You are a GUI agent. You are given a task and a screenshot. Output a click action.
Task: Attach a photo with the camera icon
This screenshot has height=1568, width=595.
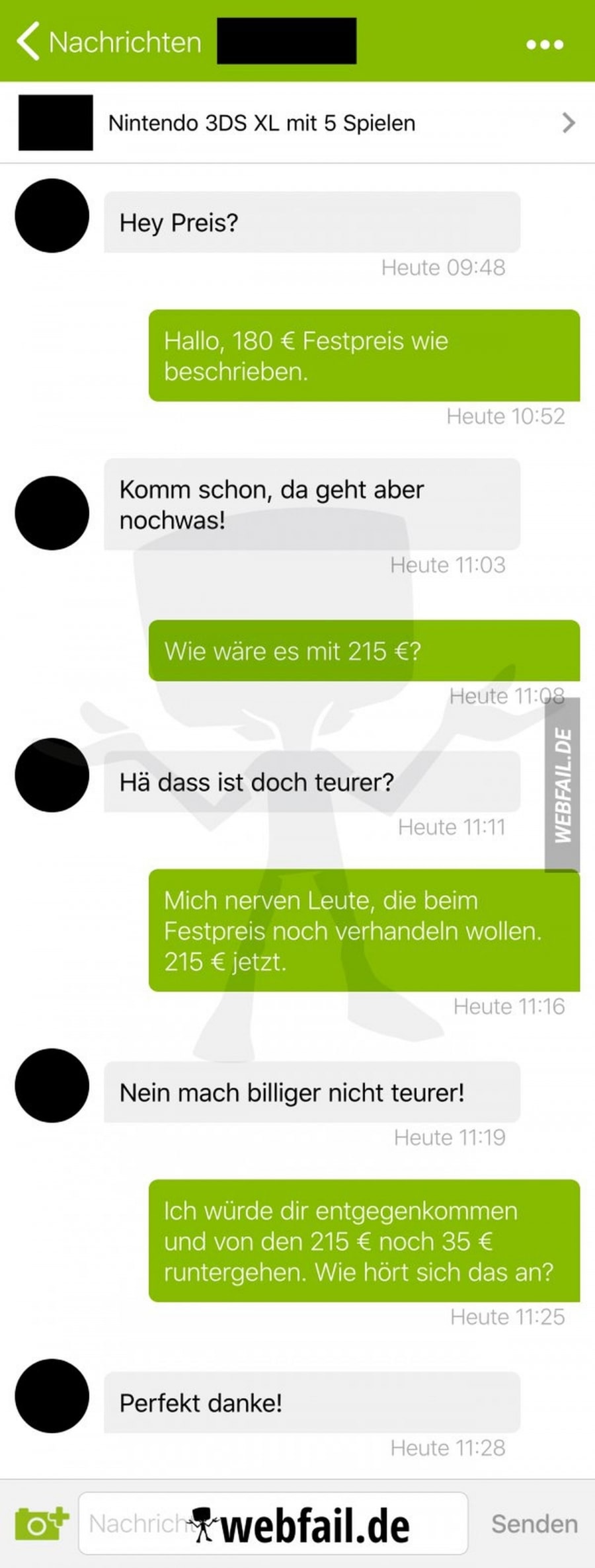coord(41,1522)
